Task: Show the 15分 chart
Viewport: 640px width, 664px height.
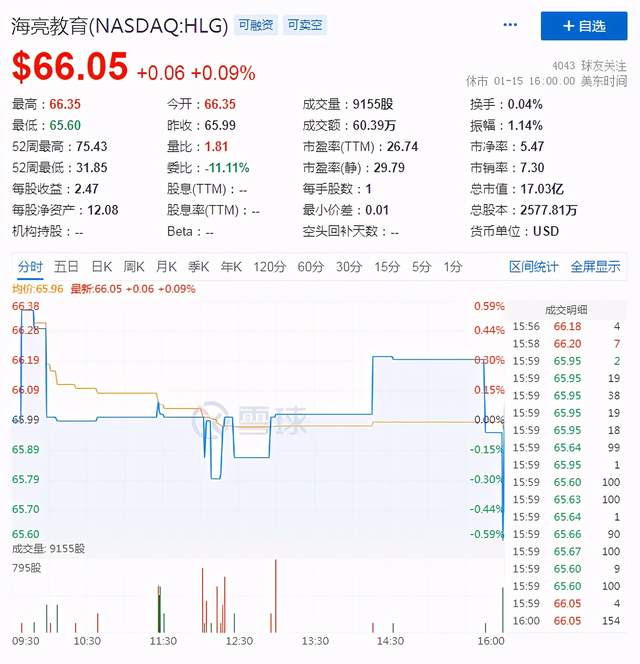Action: coord(387,266)
